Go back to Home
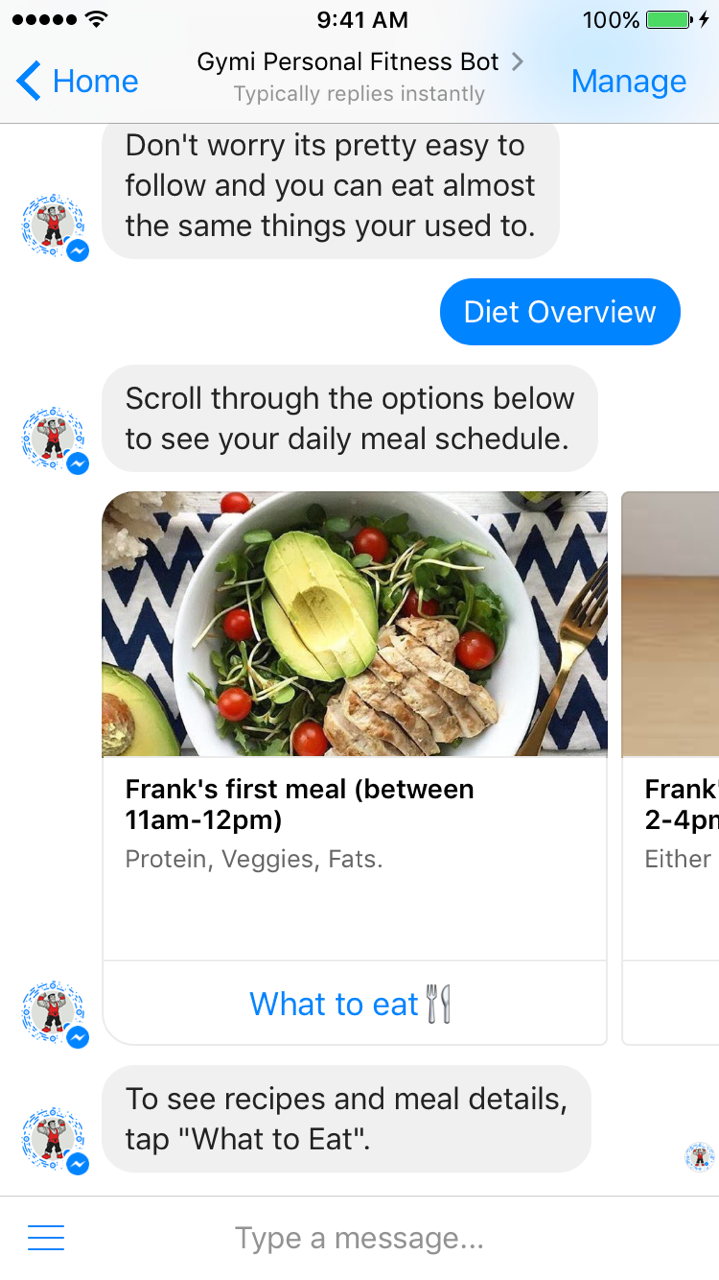This screenshot has width=719, height=1280. point(78,81)
